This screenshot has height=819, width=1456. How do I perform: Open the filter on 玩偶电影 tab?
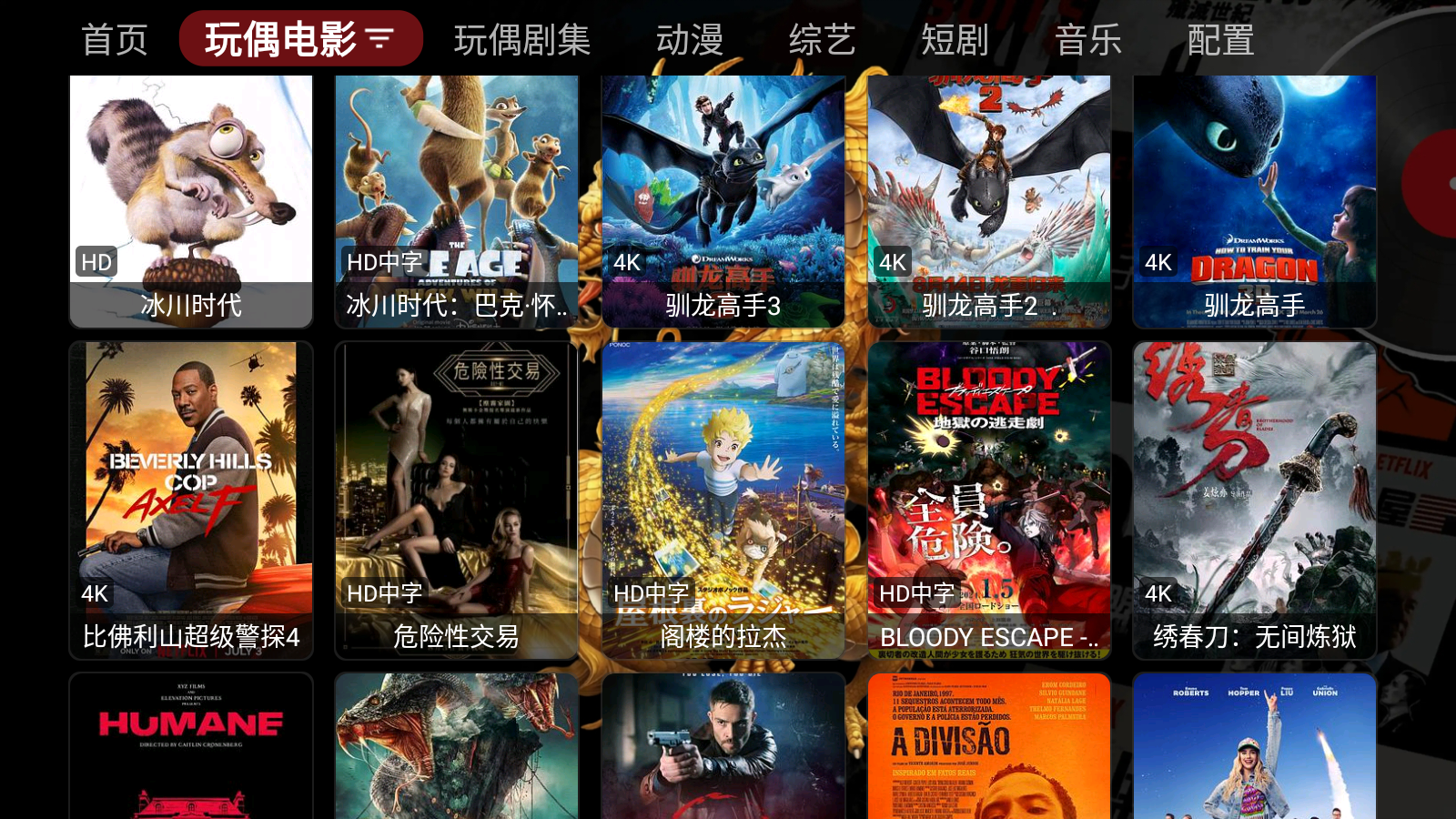click(379, 39)
